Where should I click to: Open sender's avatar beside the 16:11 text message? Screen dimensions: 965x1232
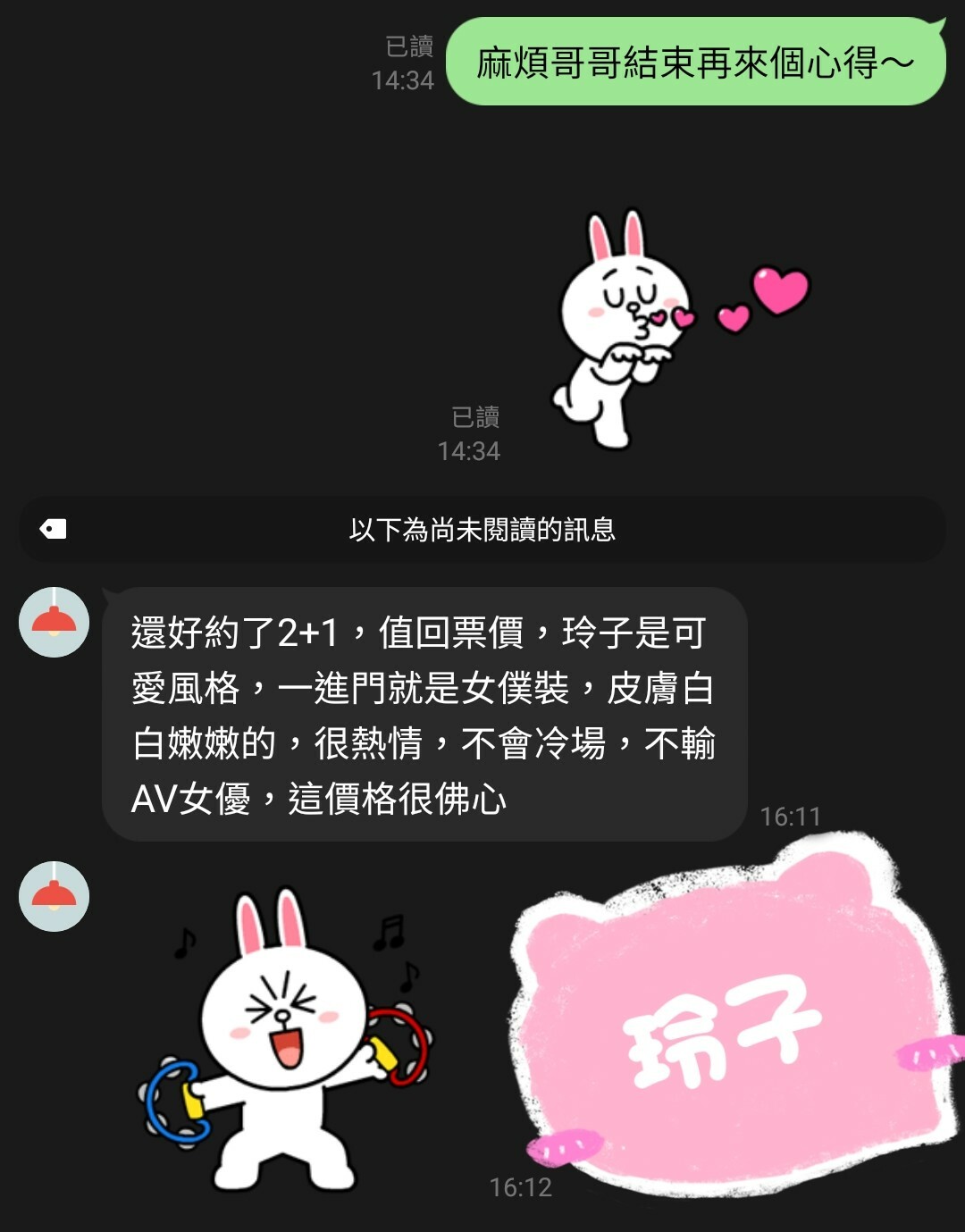(54, 623)
